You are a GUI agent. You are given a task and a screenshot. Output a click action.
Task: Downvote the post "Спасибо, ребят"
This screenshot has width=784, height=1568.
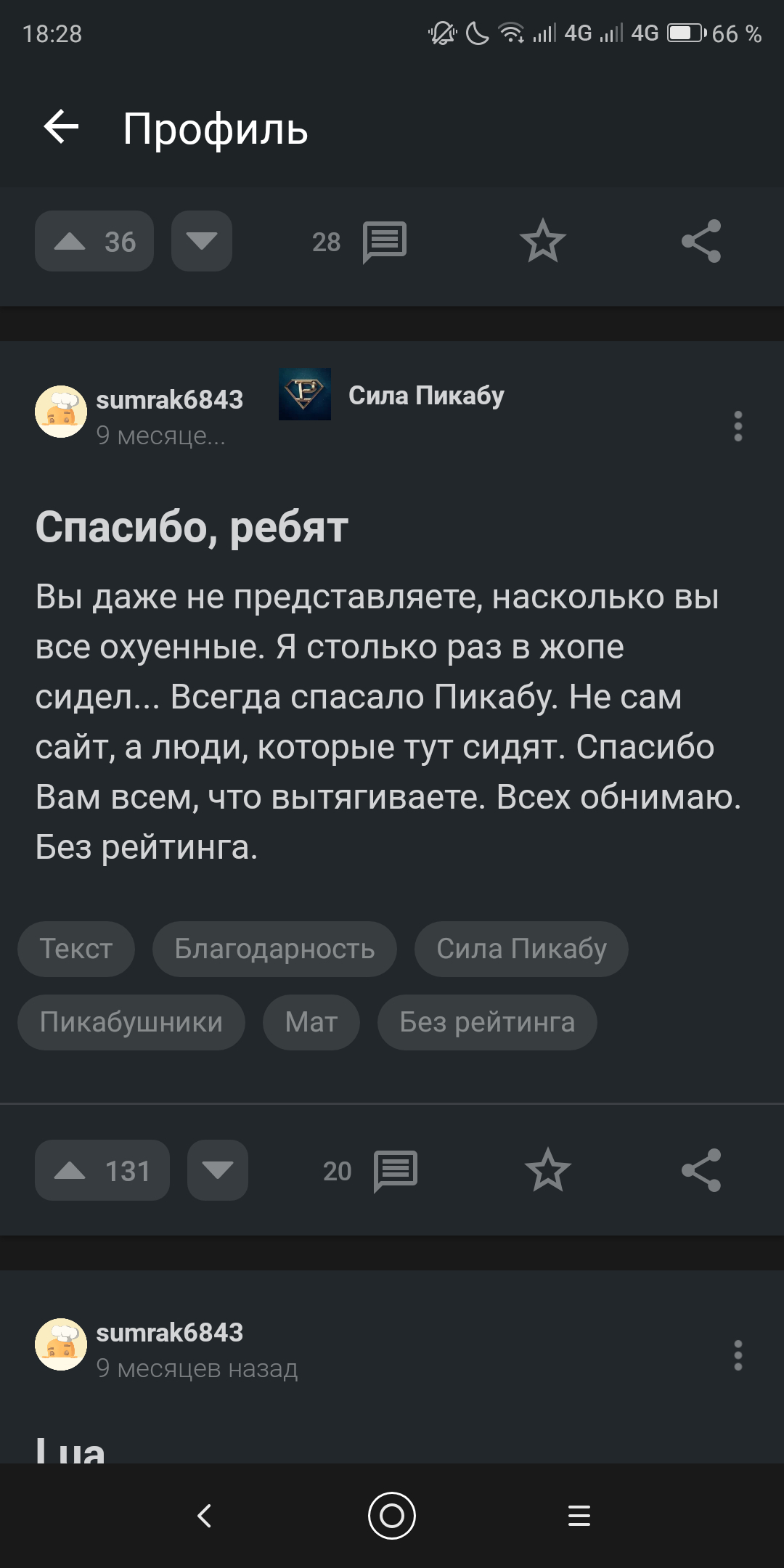coord(217,1170)
